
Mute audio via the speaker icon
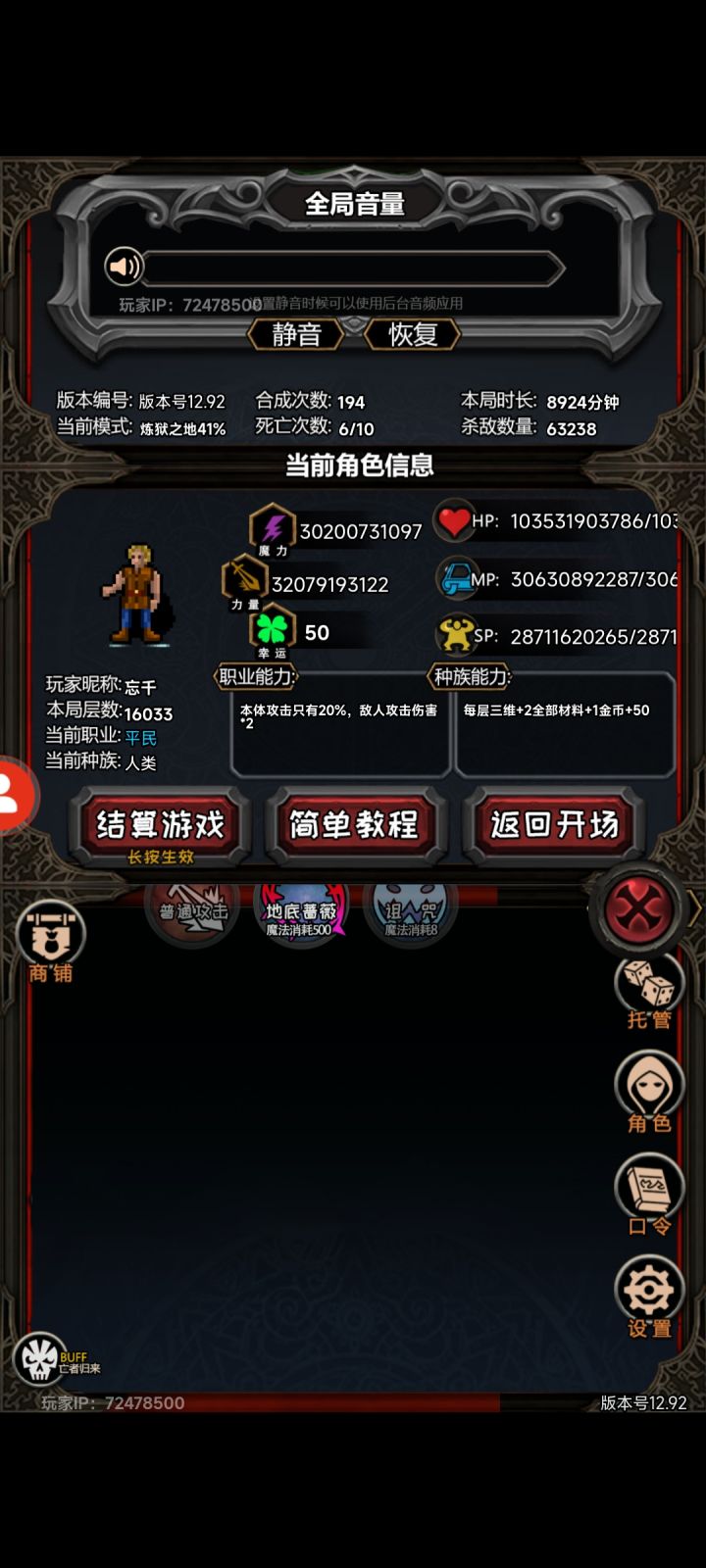(x=123, y=266)
